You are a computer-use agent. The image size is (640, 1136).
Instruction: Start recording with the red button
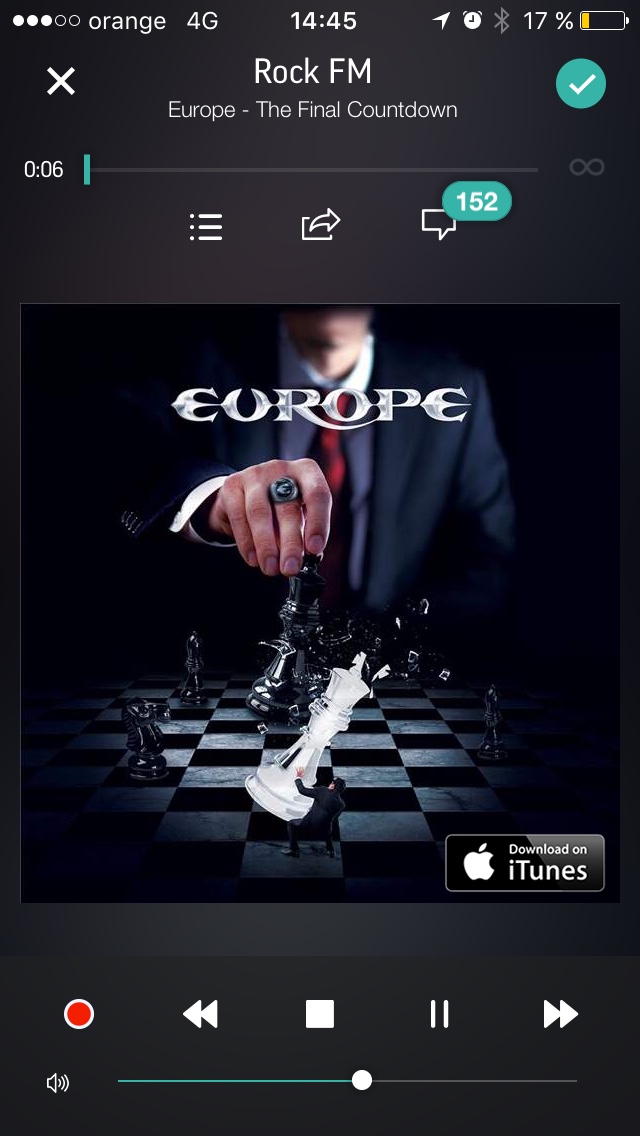tap(79, 1014)
